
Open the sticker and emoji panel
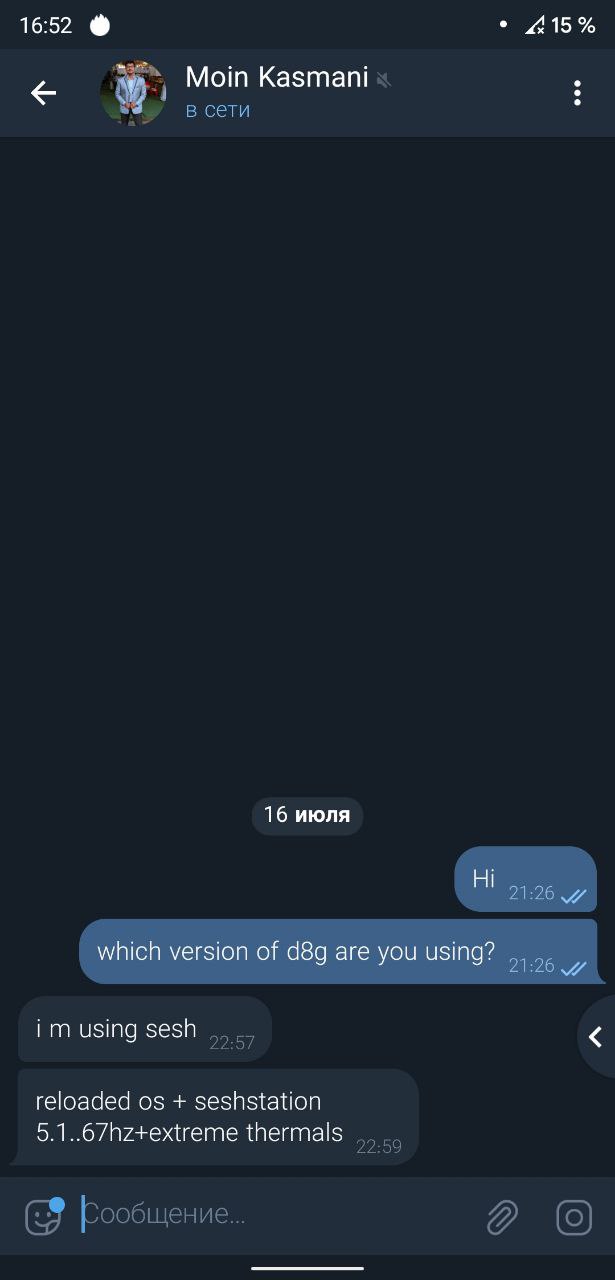[43, 1217]
